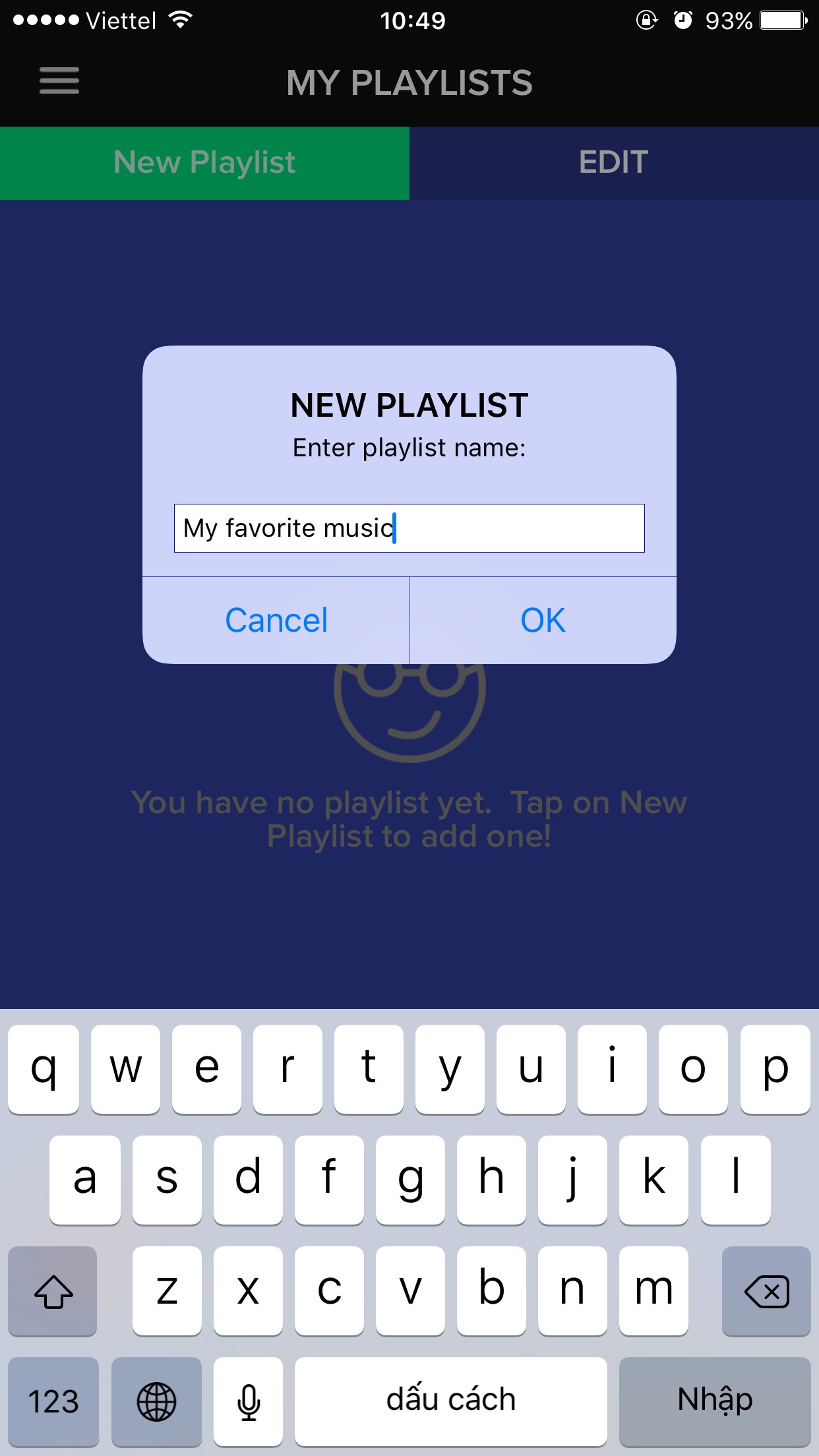Image resolution: width=819 pixels, height=1456 pixels.
Task: Tap the EDIT button
Action: [613, 163]
